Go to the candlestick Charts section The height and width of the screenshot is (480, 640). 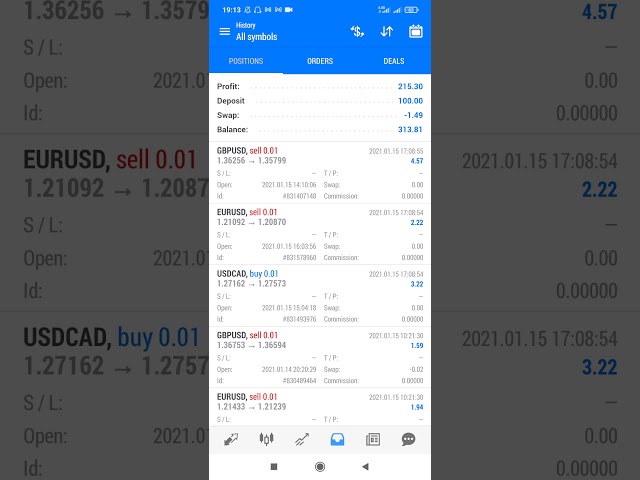point(266,439)
